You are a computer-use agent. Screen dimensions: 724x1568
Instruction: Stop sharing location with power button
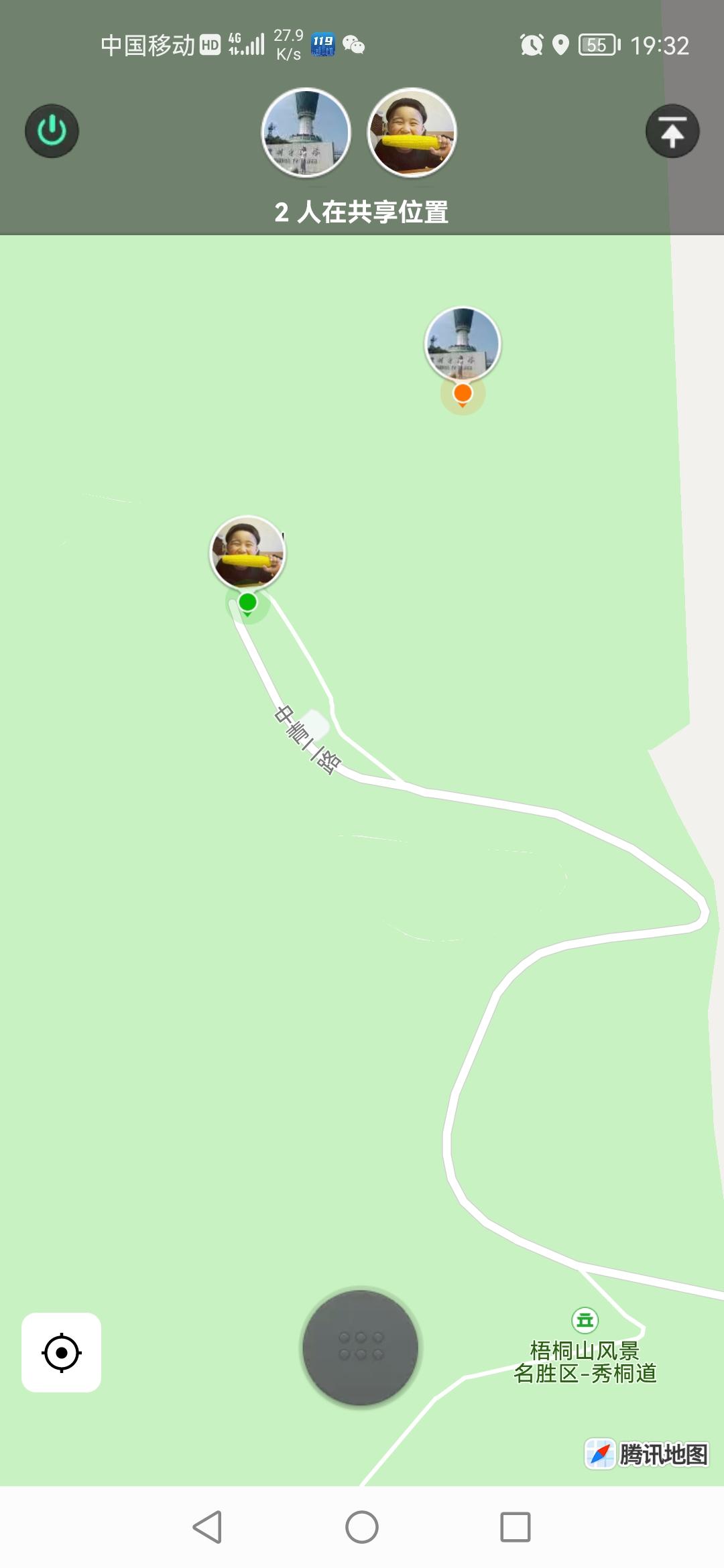tap(52, 131)
